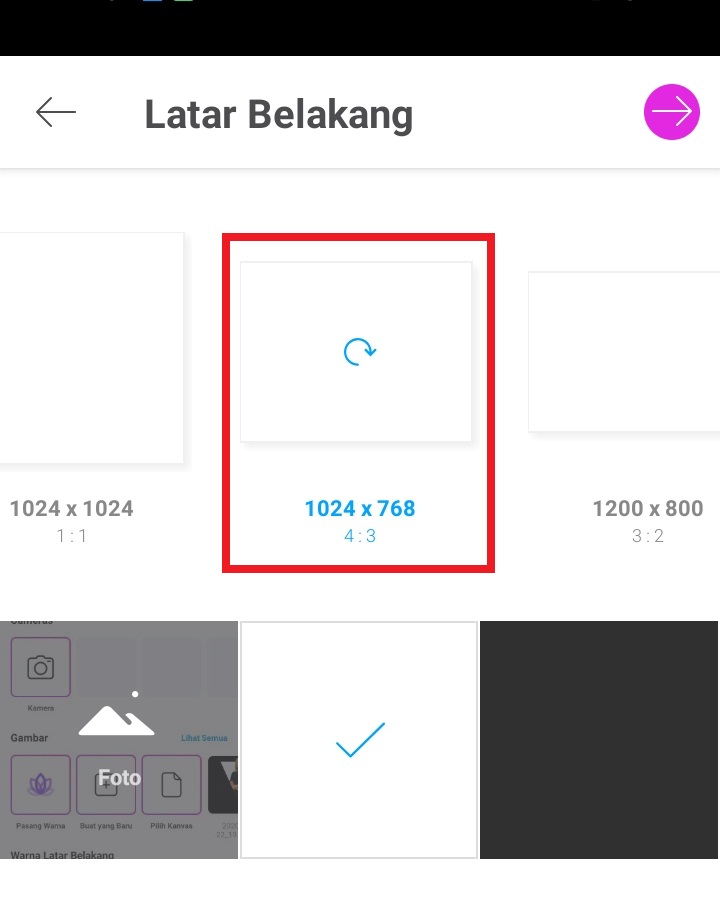The image size is (720, 903).
Task: Select the 1024 x 1024 canvas size
Action: 90,350
